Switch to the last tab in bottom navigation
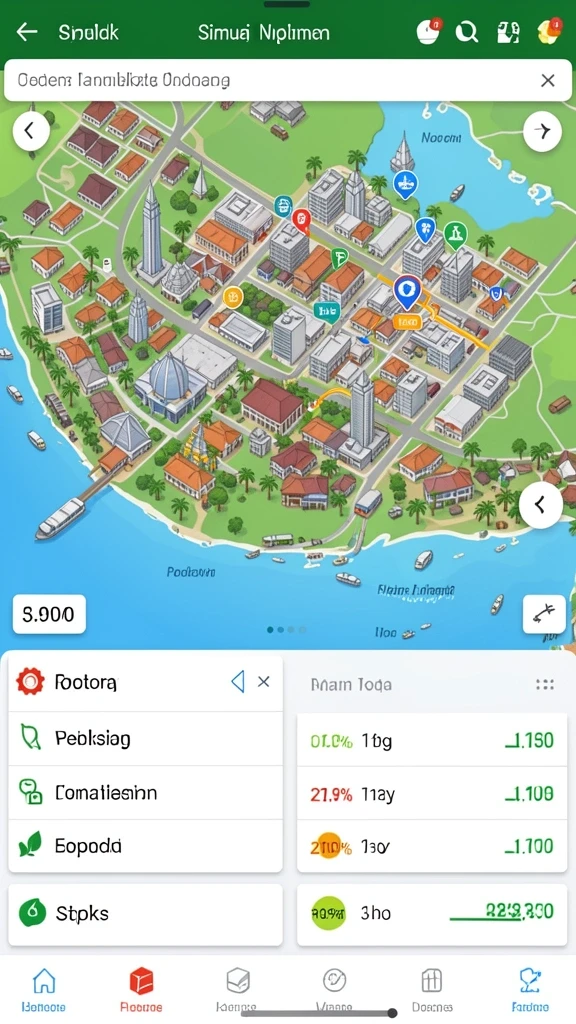Screen dimensions: 576x1024 click(x=530, y=989)
